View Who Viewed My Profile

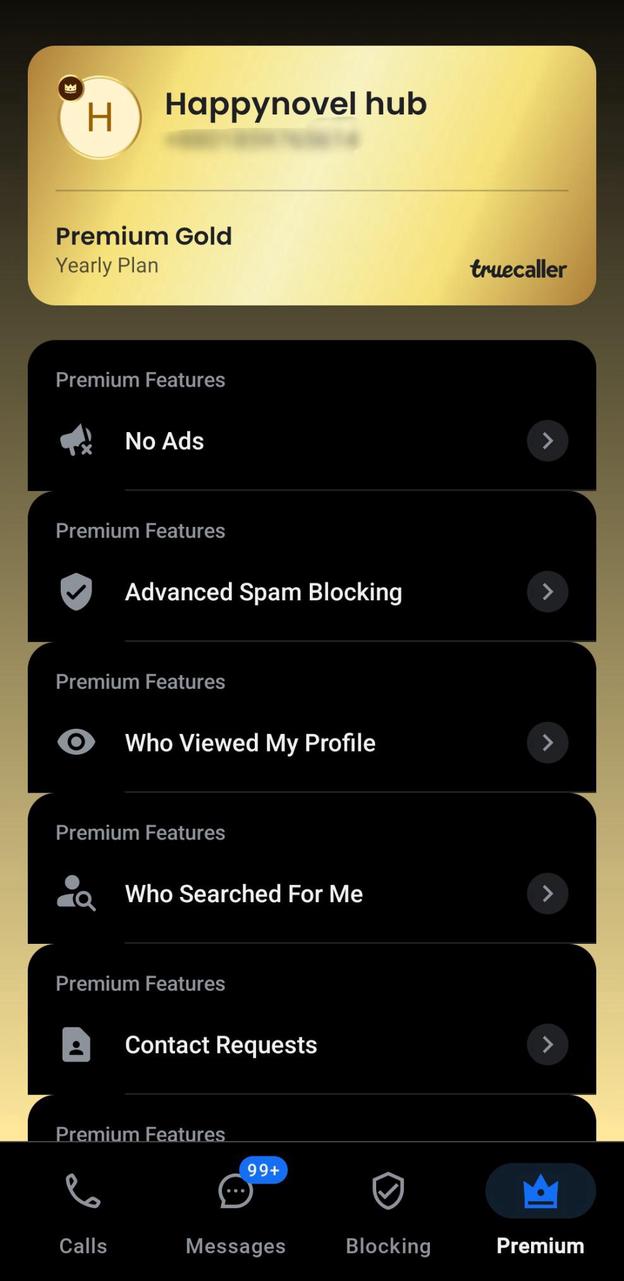click(x=311, y=743)
